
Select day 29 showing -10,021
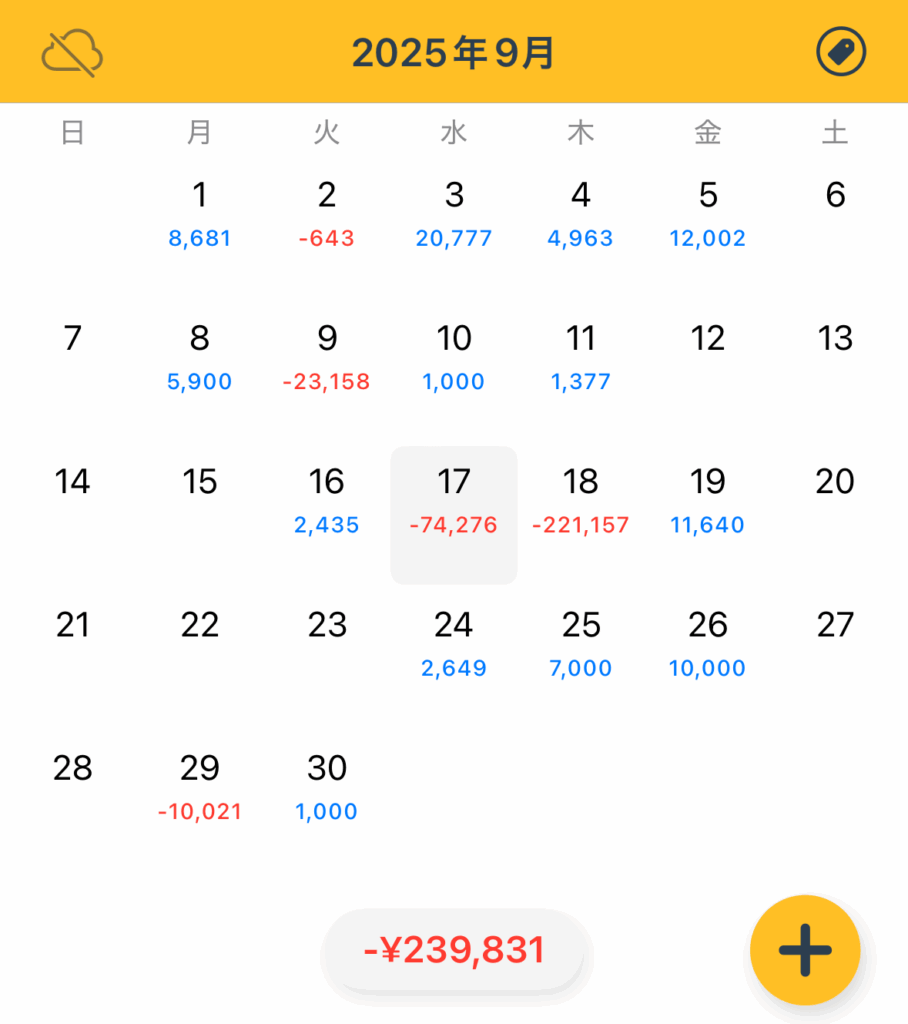[200, 785]
